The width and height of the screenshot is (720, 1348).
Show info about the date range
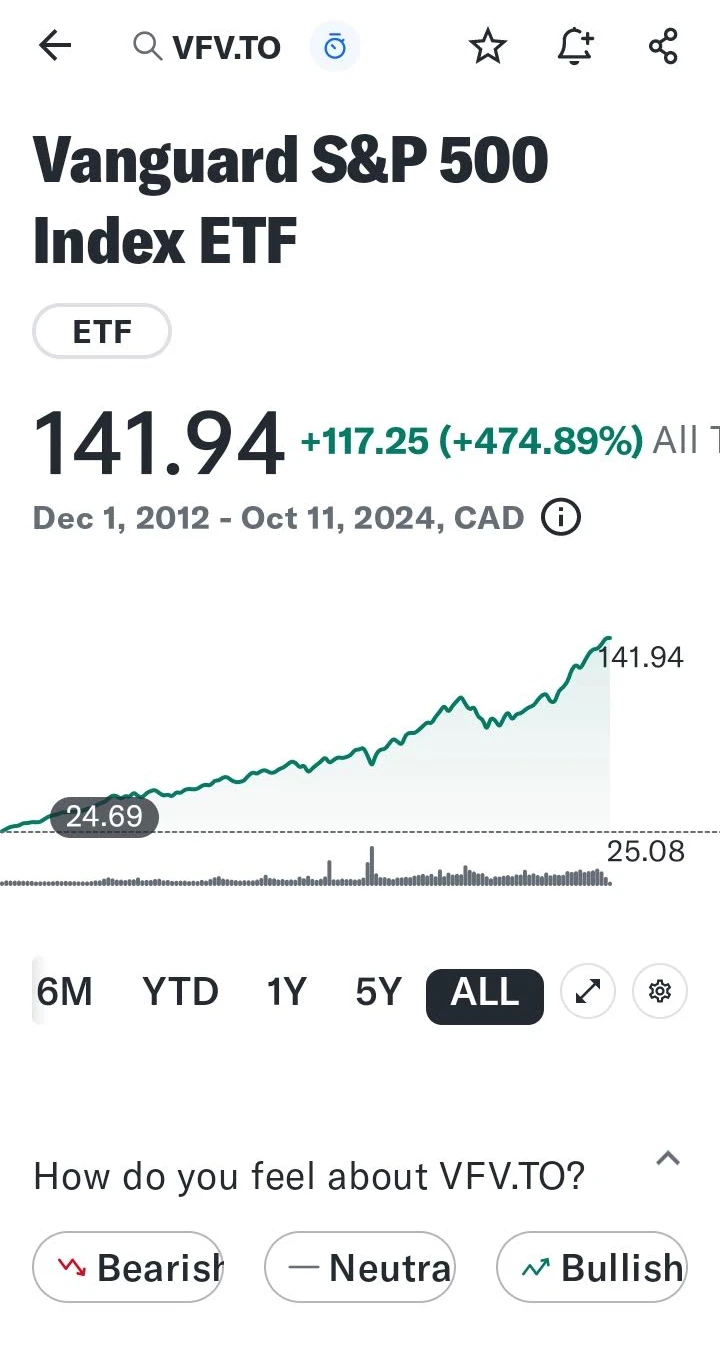[x=560, y=518]
